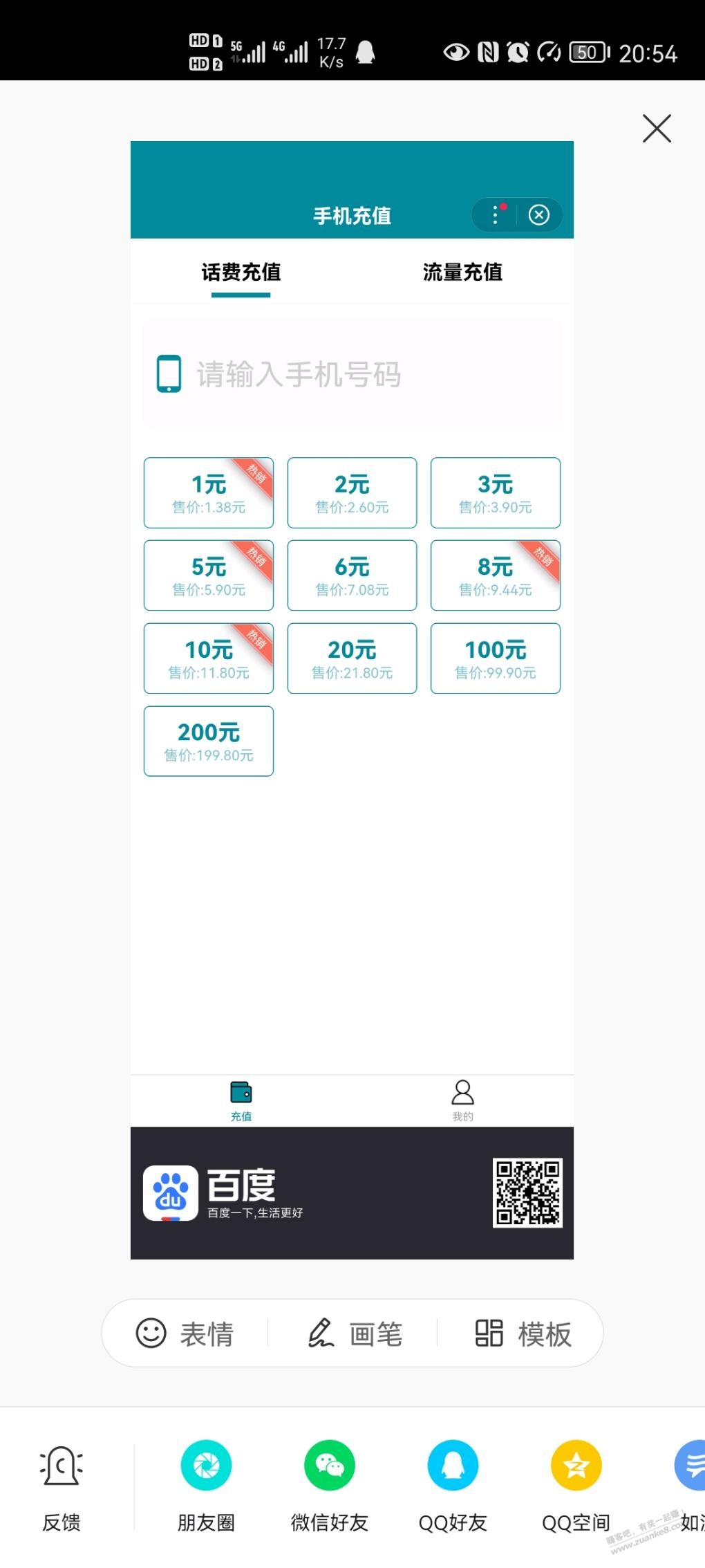Select the 画笔 brush tool
Screen dimensions: 705x1568
[355, 1333]
